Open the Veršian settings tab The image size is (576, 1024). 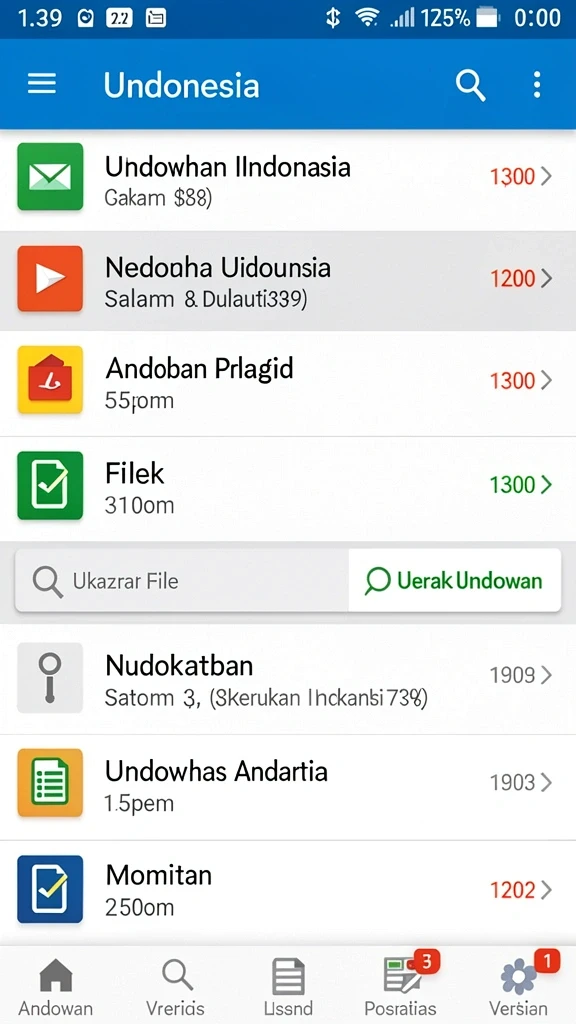click(x=520, y=986)
